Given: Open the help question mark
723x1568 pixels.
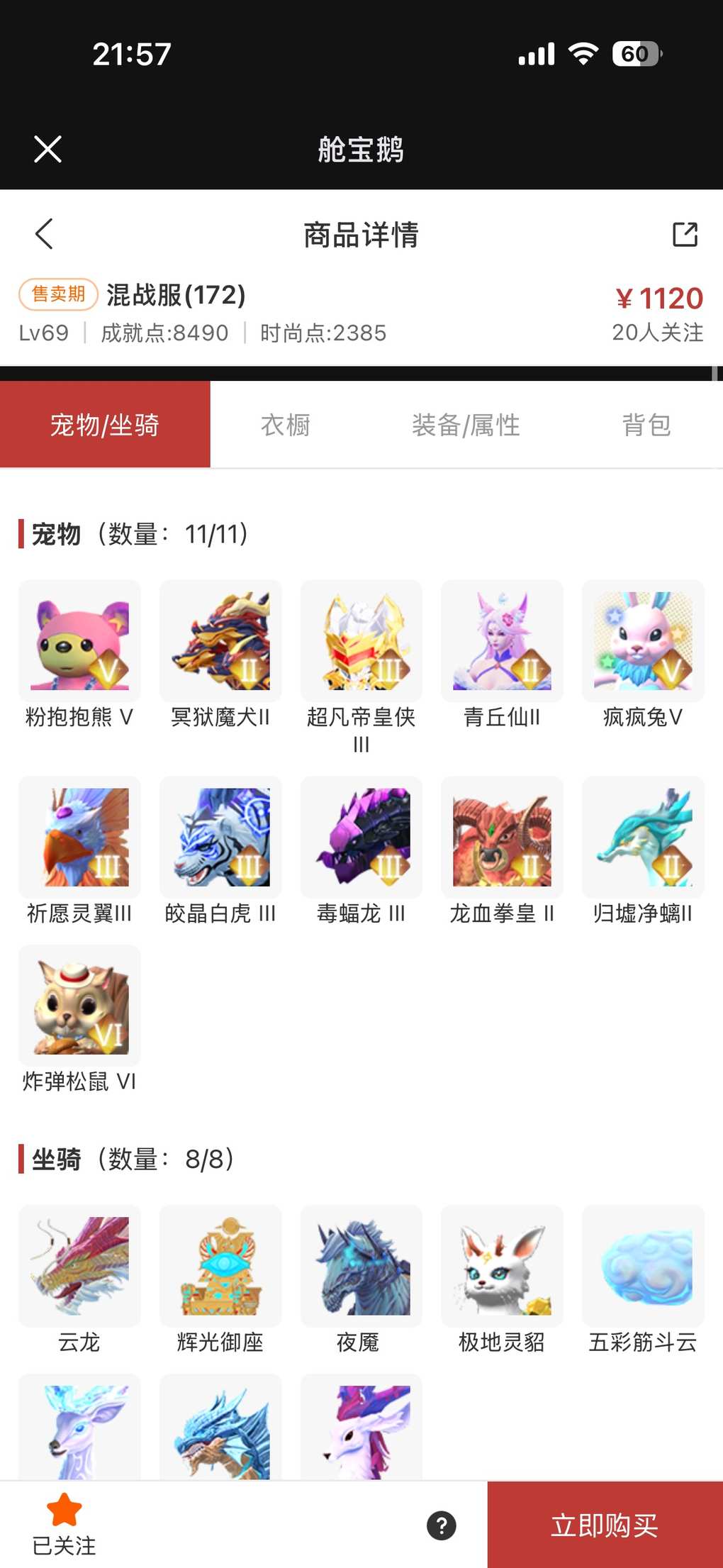Looking at the screenshot, I should (x=442, y=1525).
